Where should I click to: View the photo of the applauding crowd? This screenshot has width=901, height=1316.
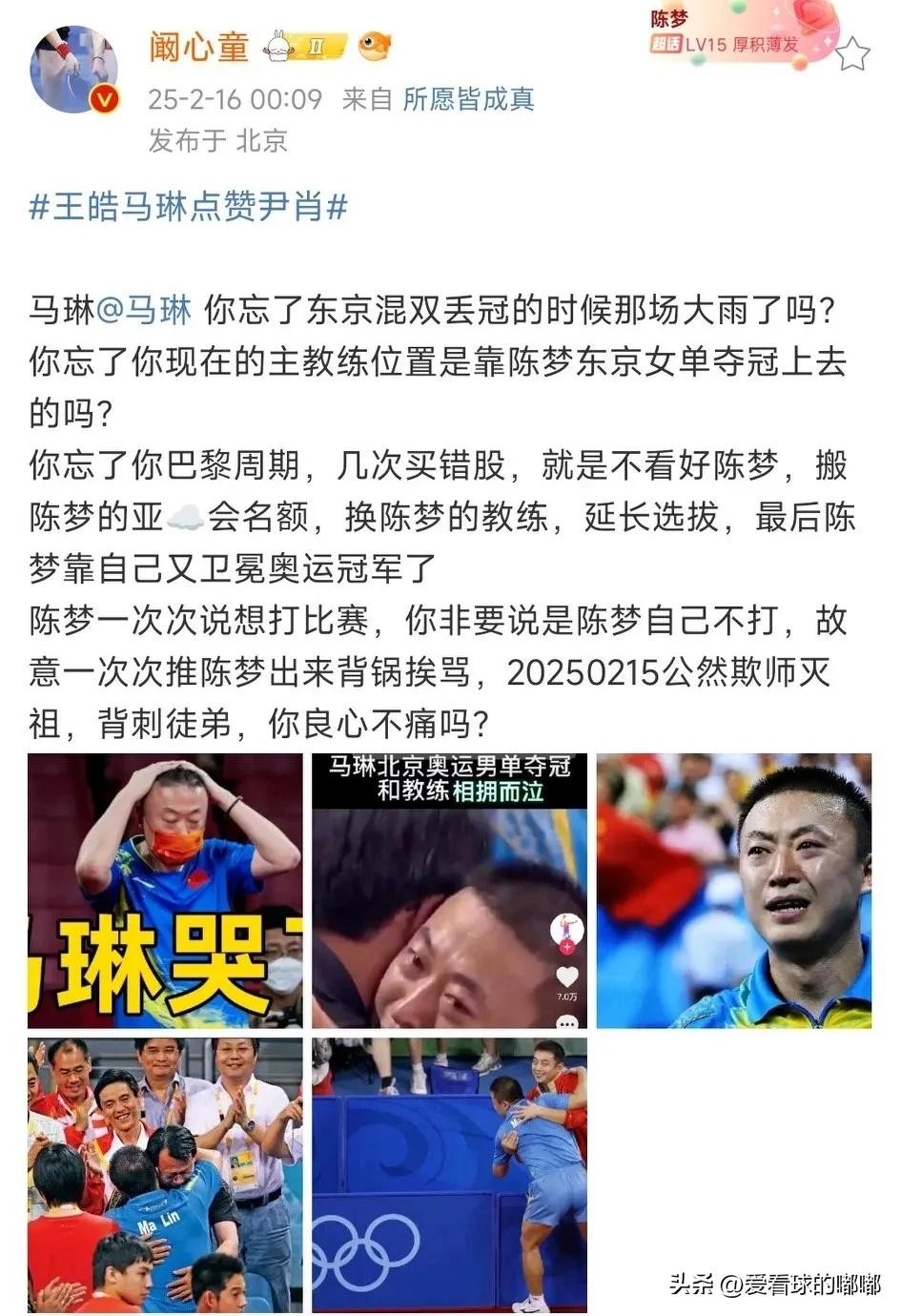(165, 1175)
